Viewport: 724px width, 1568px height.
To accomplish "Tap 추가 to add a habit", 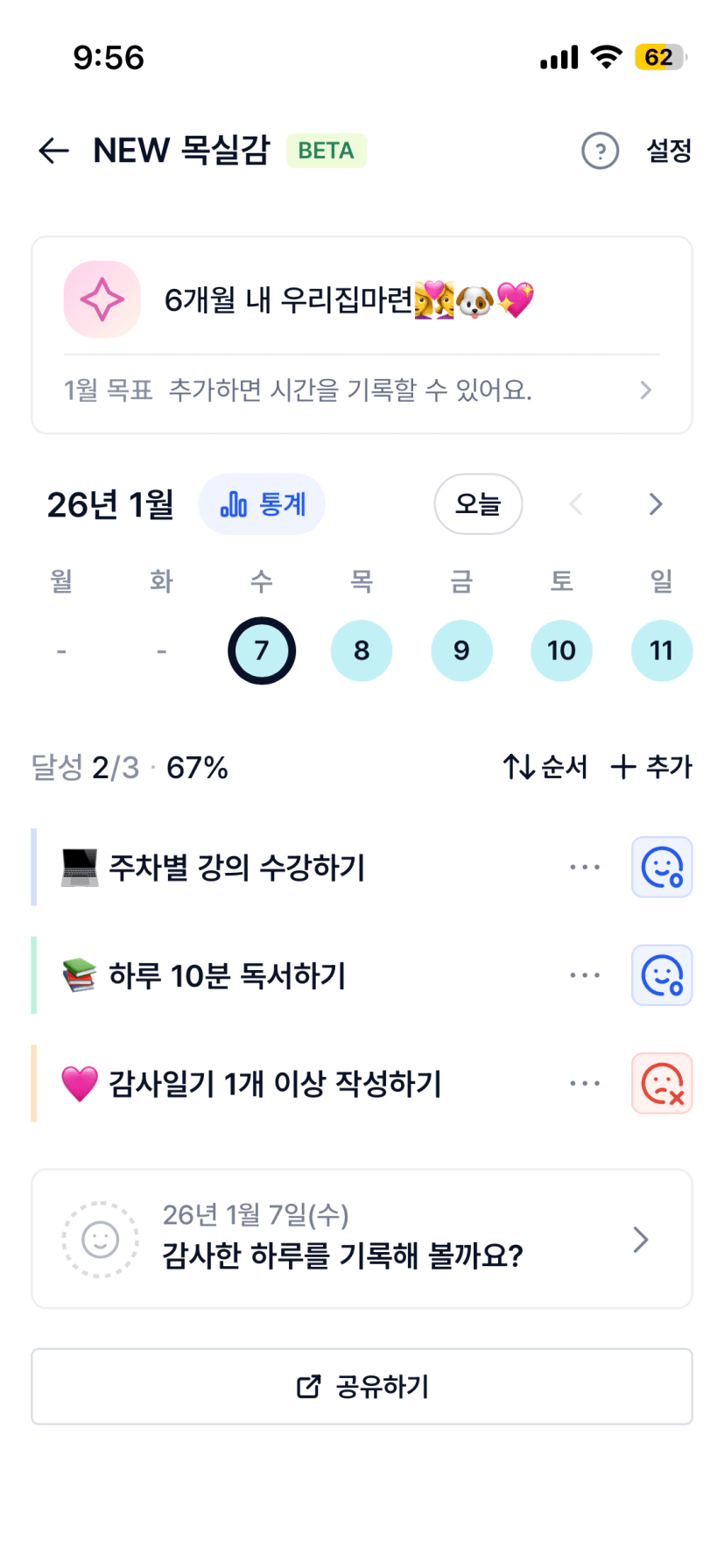I will [x=651, y=767].
